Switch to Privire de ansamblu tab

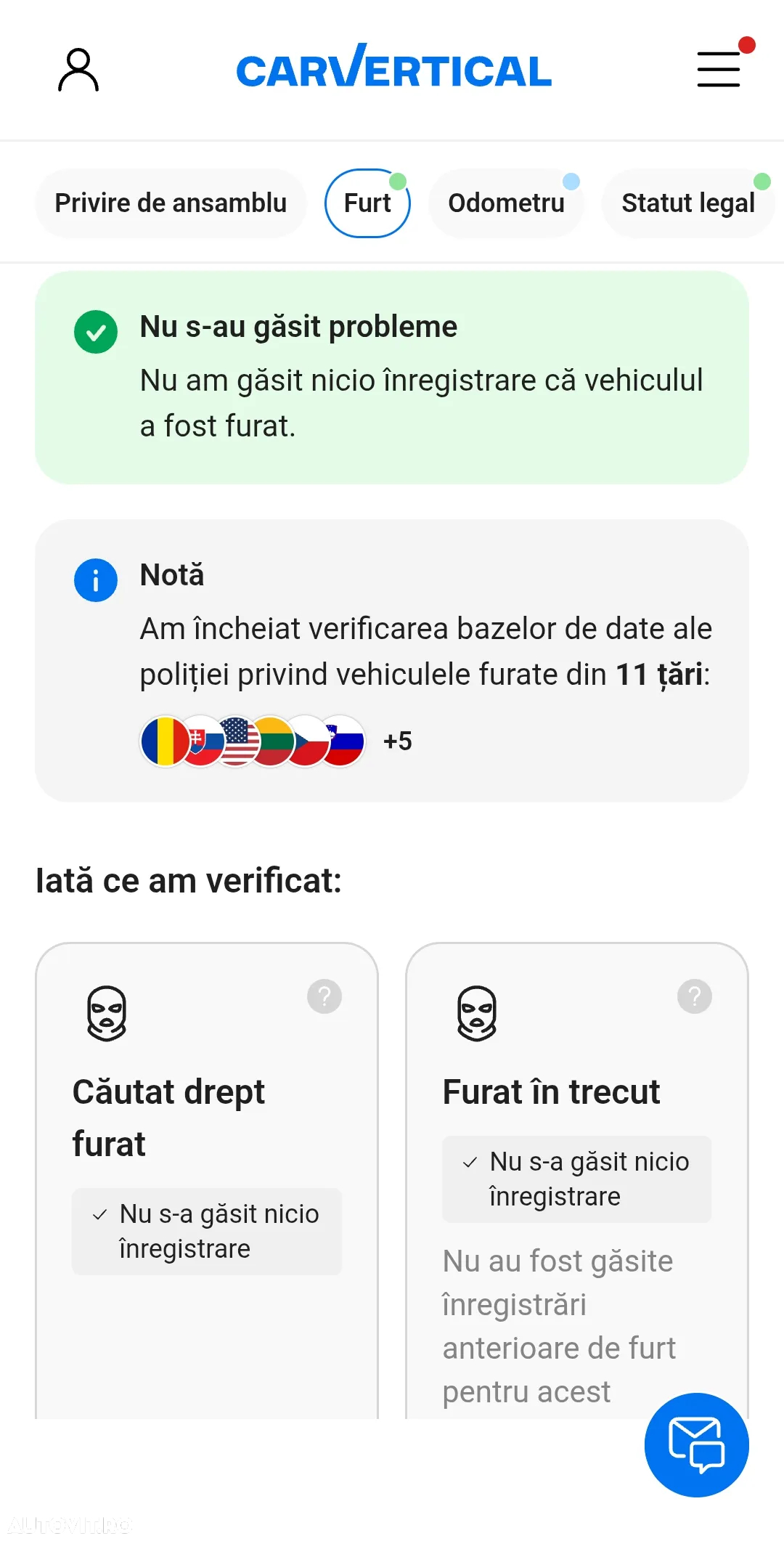coord(171,203)
